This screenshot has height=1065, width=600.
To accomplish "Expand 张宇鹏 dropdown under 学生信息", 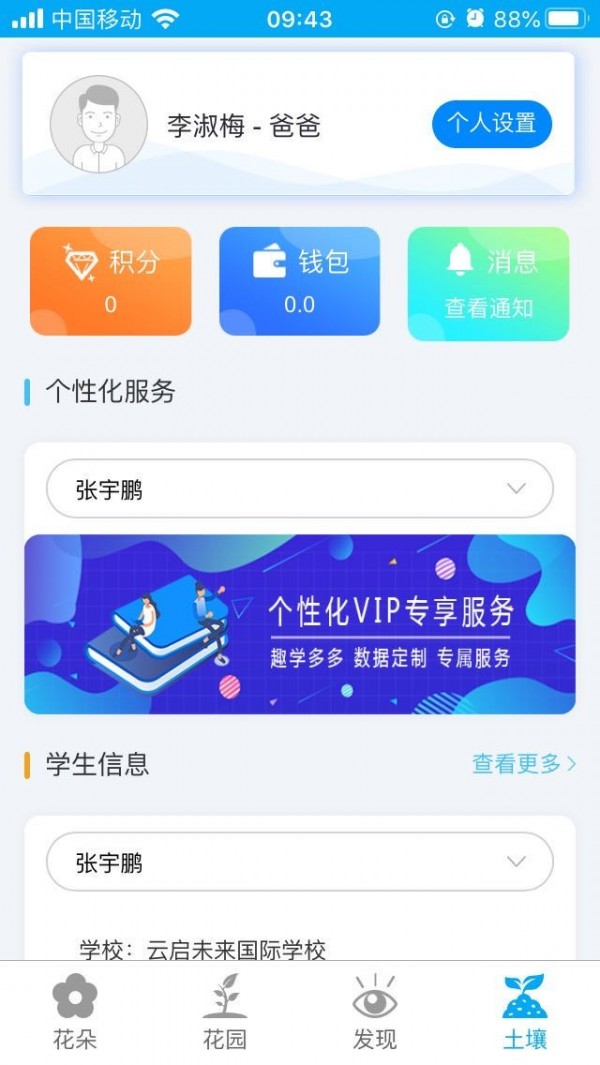I will pos(299,862).
